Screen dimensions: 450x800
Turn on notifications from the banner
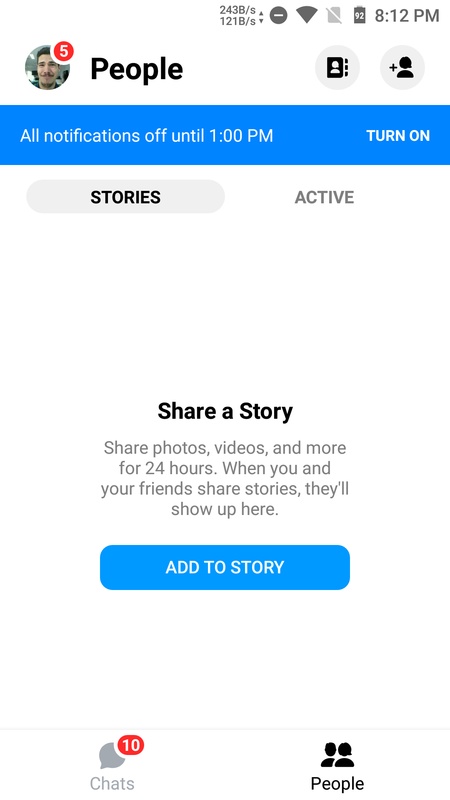(398, 136)
